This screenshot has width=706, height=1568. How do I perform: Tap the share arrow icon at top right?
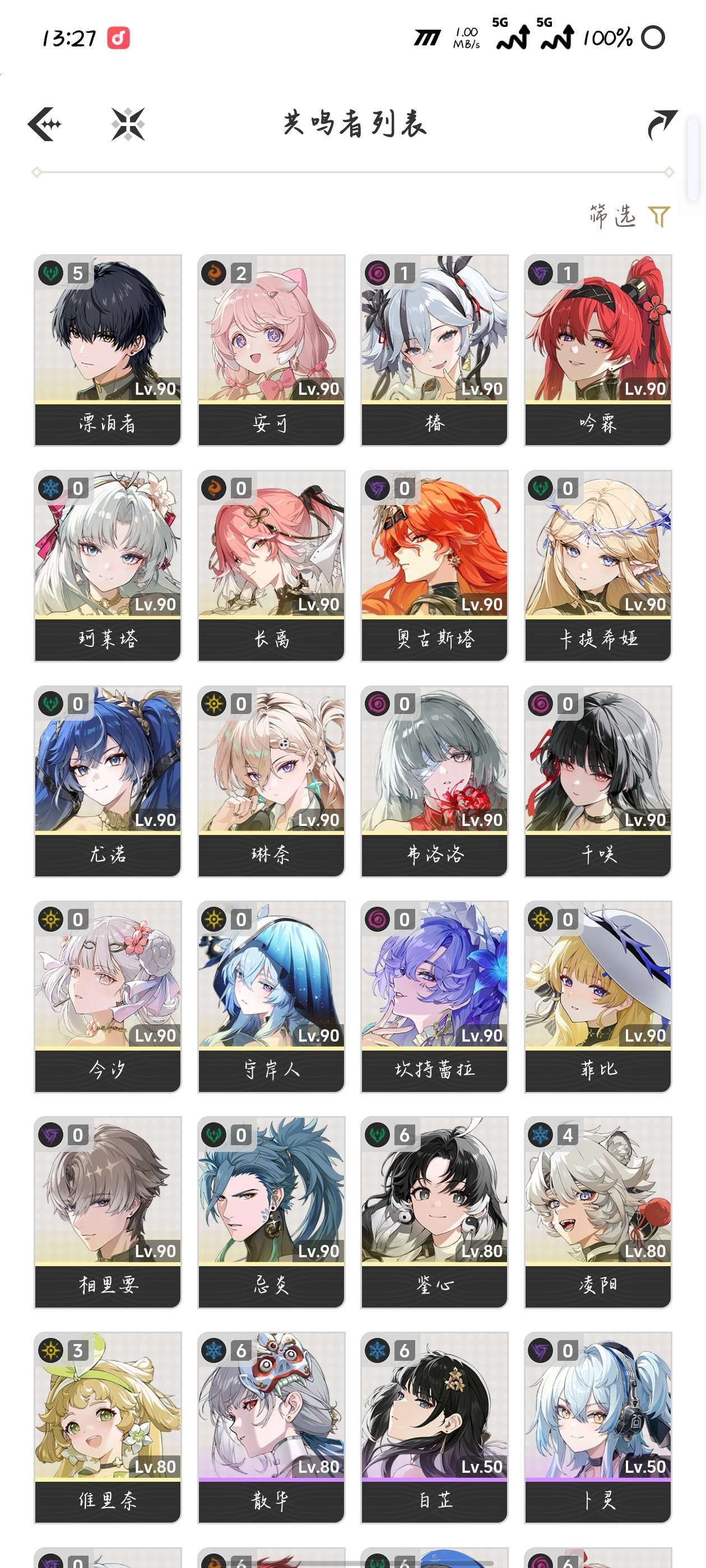[662, 124]
